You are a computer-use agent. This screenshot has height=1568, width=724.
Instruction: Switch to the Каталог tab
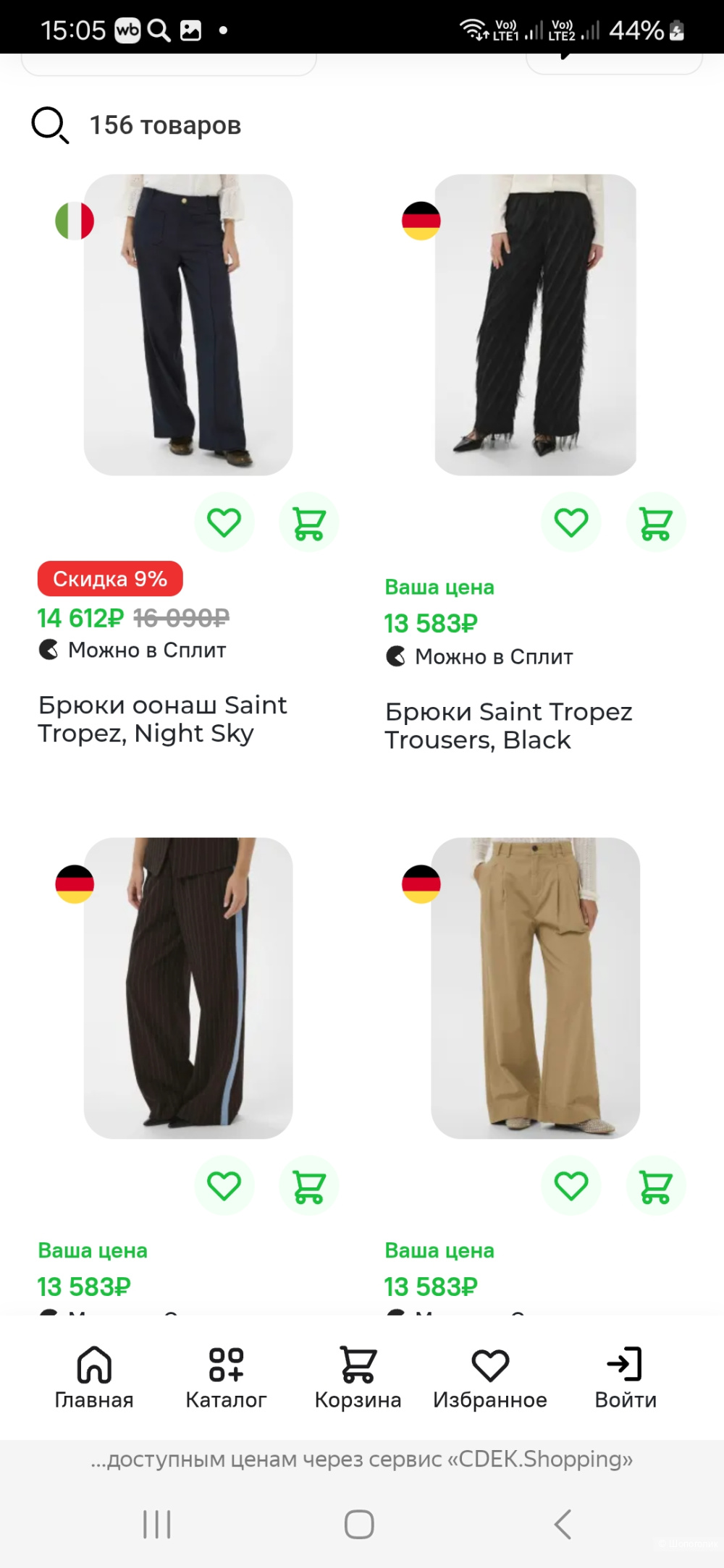[226, 1378]
